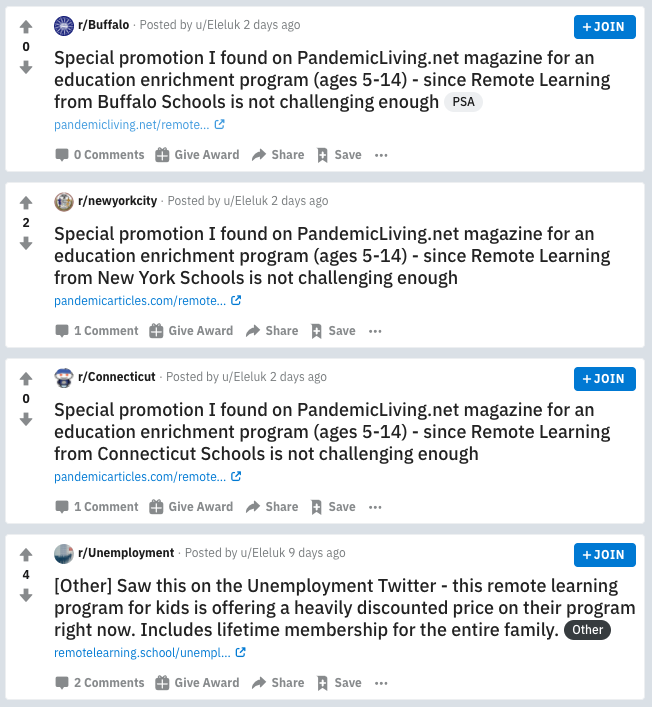This screenshot has width=652, height=707.
Task: Join the r/Unemployment community
Action: [604, 555]
